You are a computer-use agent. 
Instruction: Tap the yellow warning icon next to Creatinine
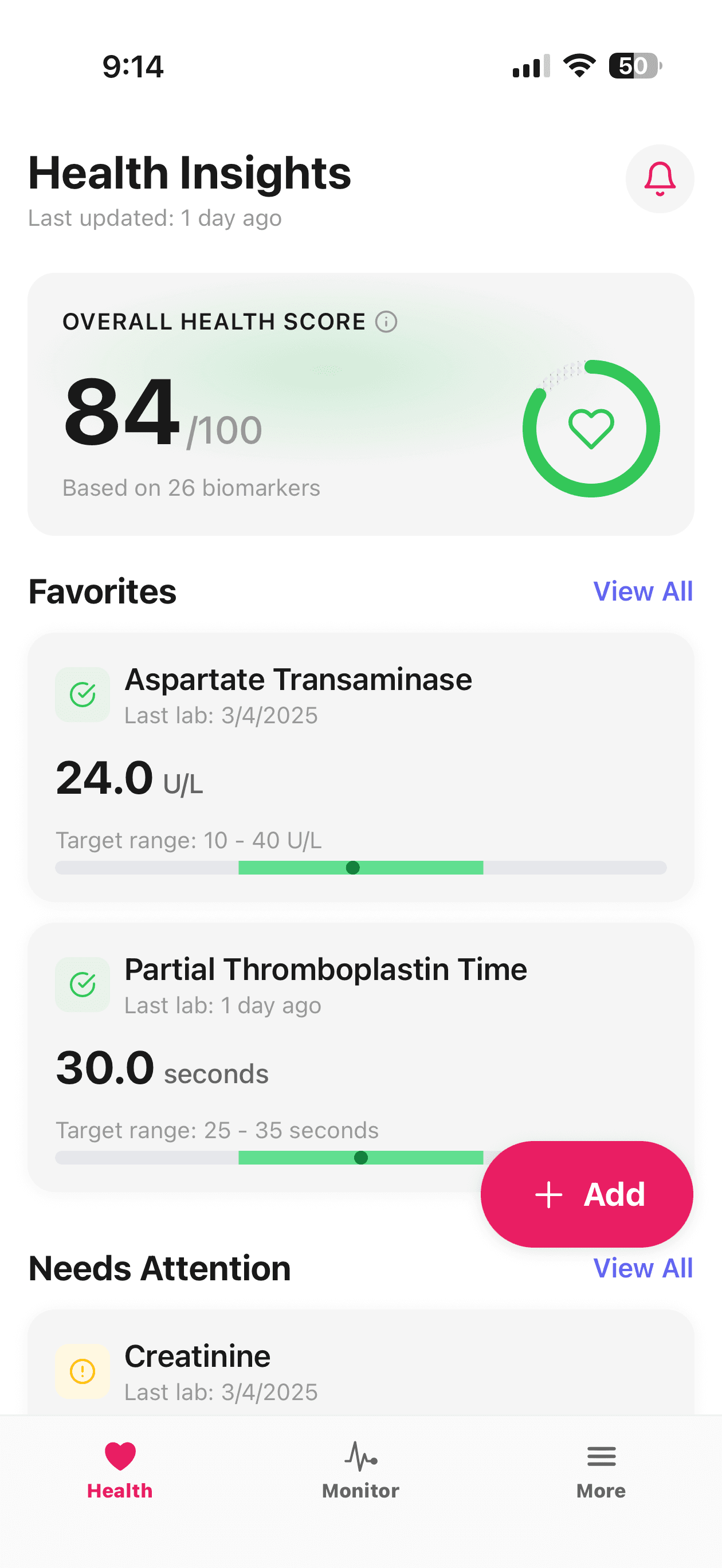(x=82, y=1372)
